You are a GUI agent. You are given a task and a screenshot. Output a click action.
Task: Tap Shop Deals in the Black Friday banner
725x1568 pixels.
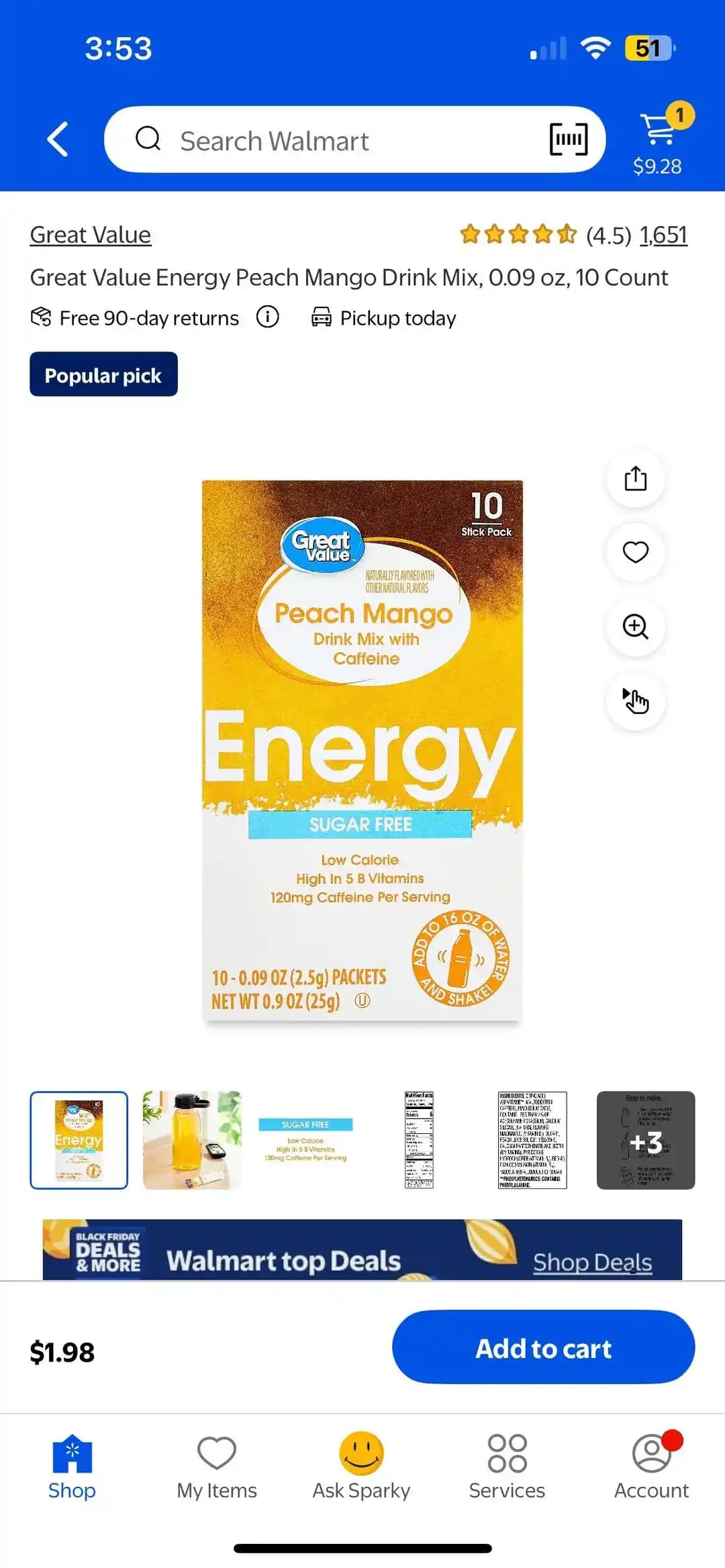coord(593,1261)
